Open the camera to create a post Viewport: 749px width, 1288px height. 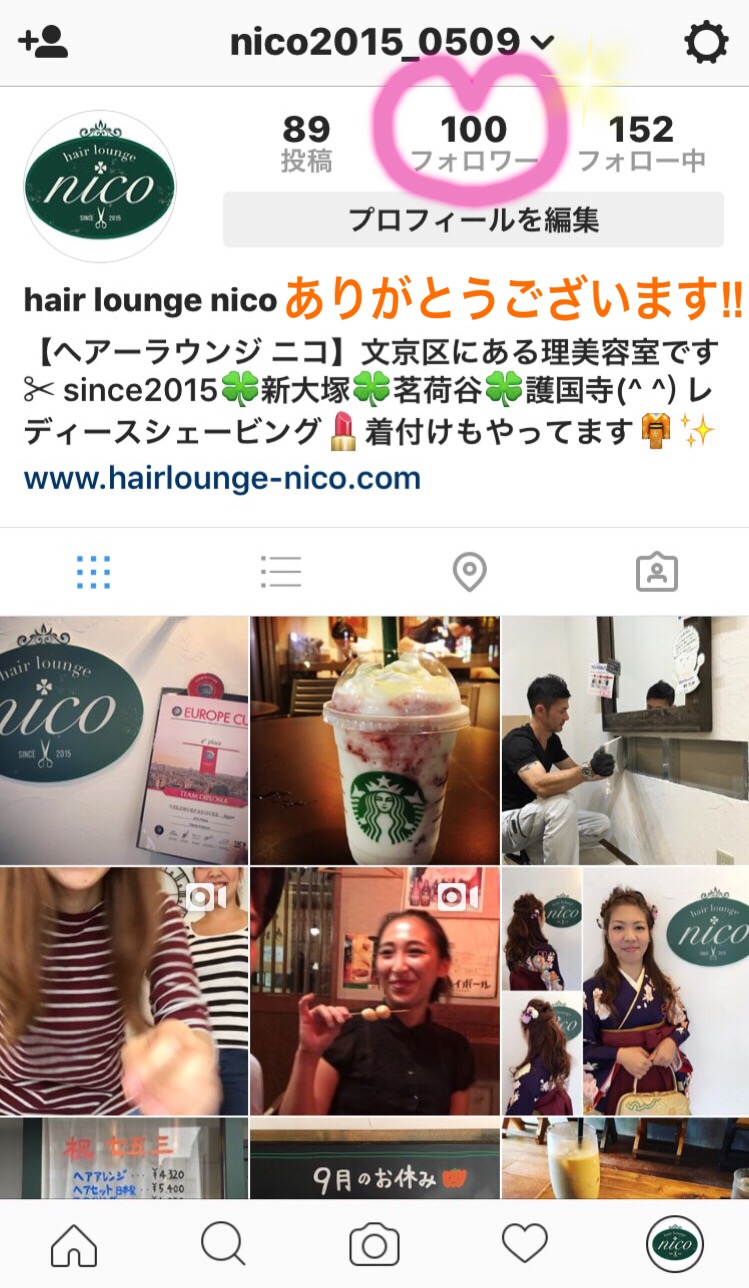(374, 1245)
